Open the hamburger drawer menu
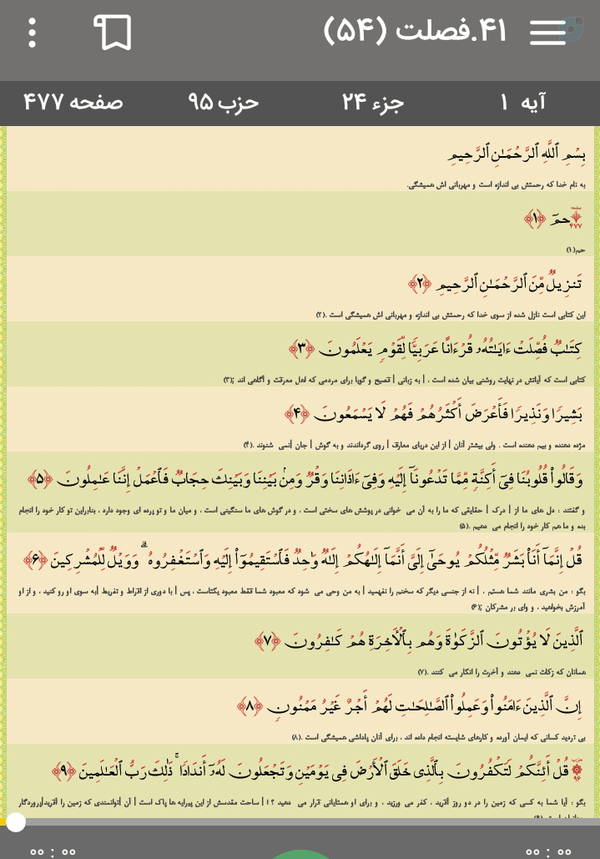This screenshot has width=600, height=859. click(x=548, y=33)
